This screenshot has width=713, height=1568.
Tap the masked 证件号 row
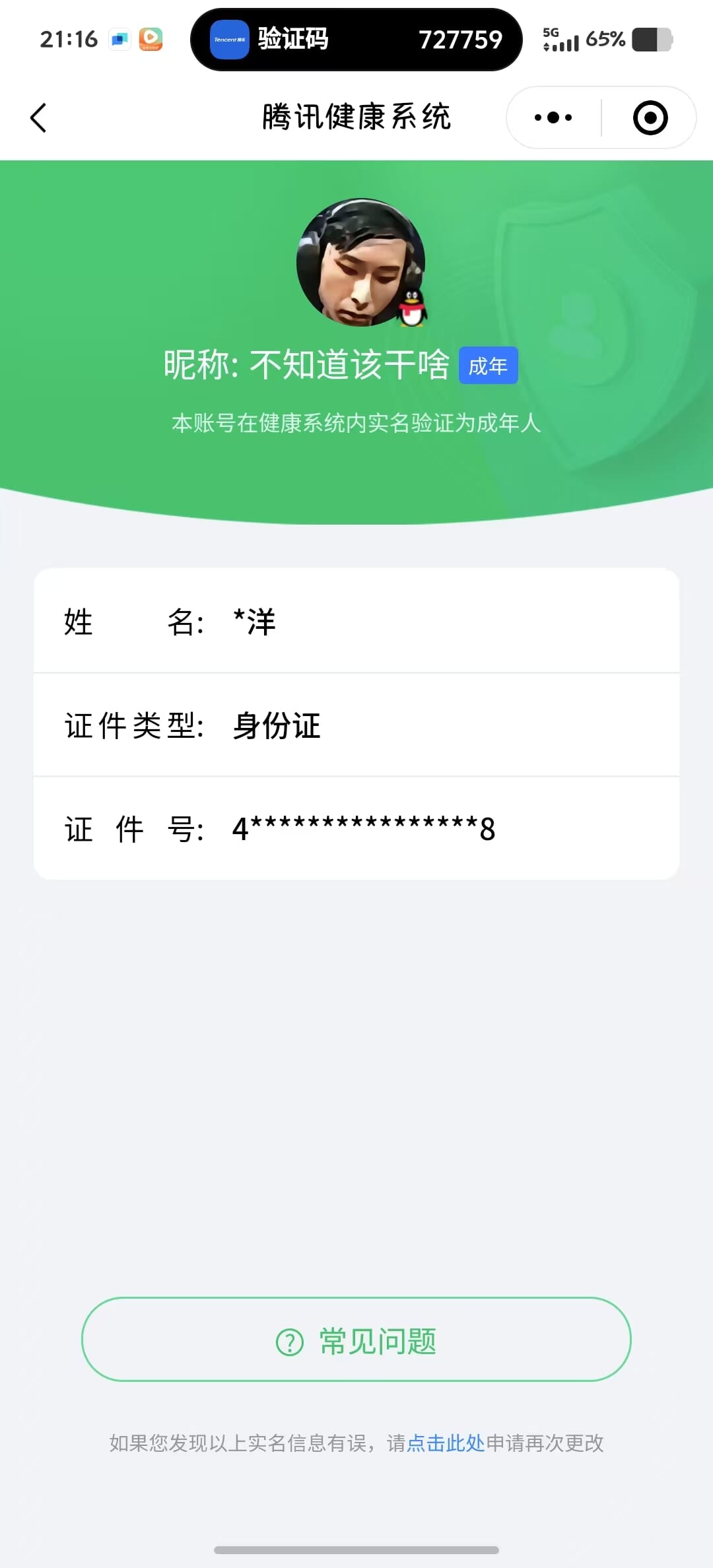(x=356, y=828)
